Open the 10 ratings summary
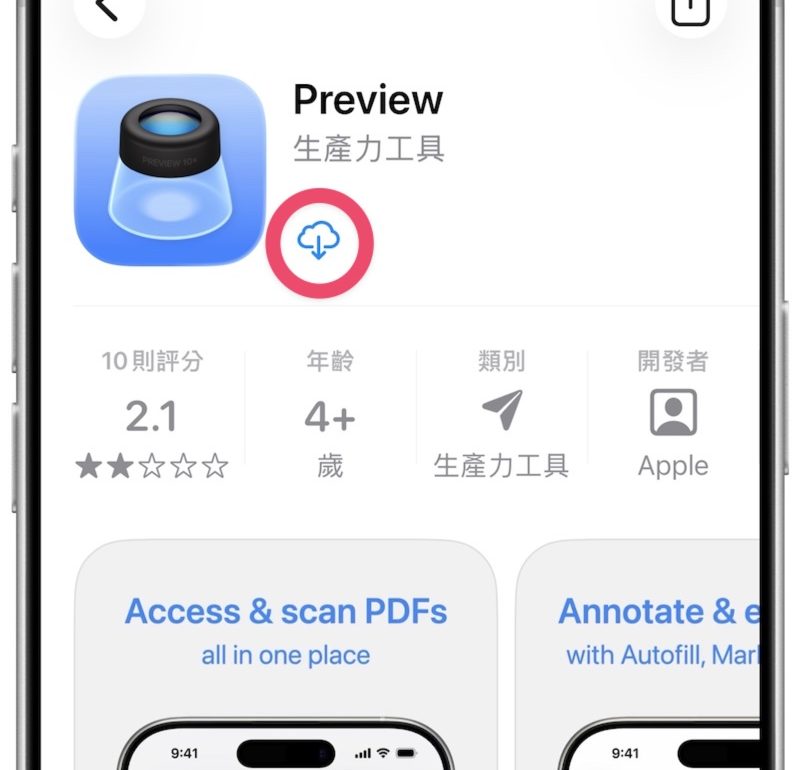The height and width of the screenshot is (770, 800). point(152,414)
